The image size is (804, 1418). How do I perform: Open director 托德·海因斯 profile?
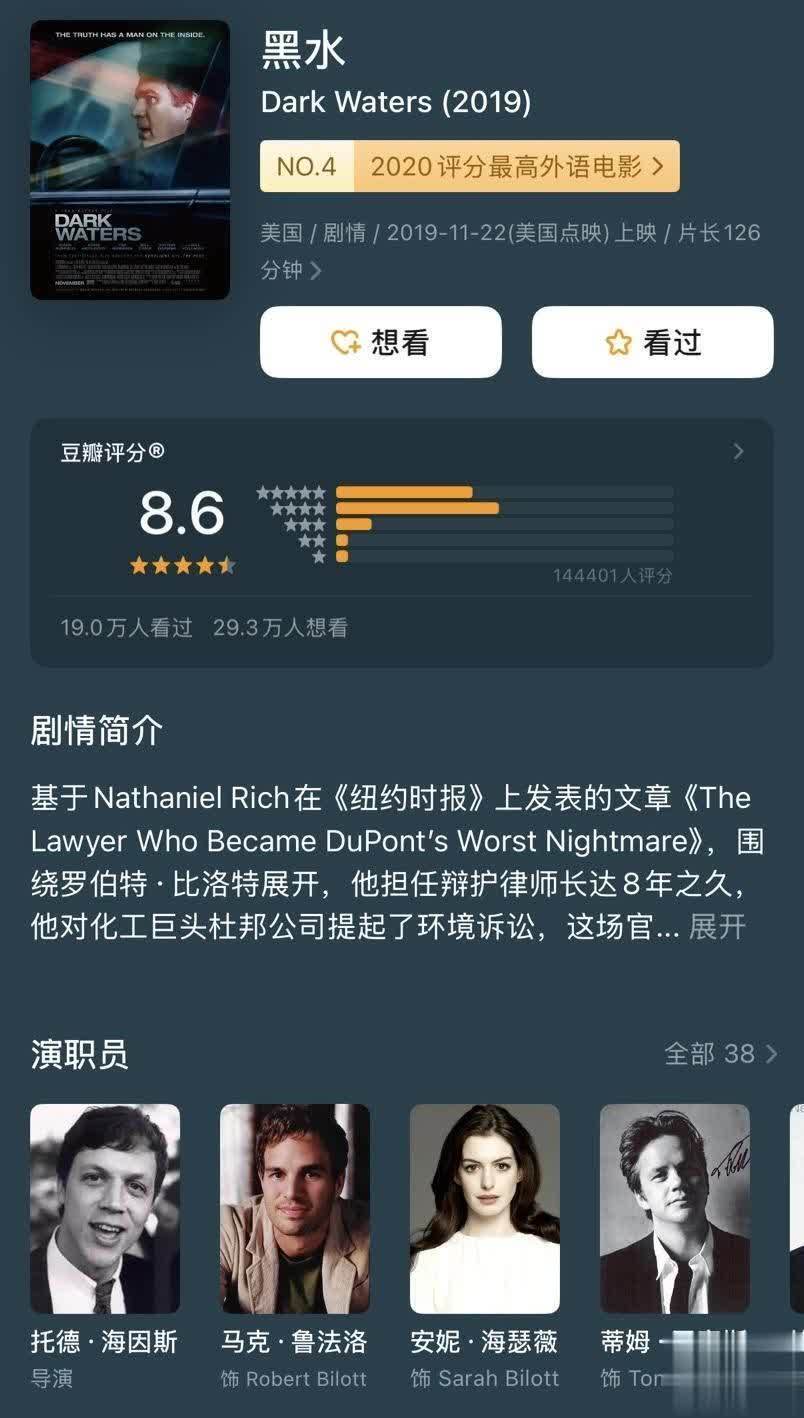pyautogui.click(x=105, y=1208)
